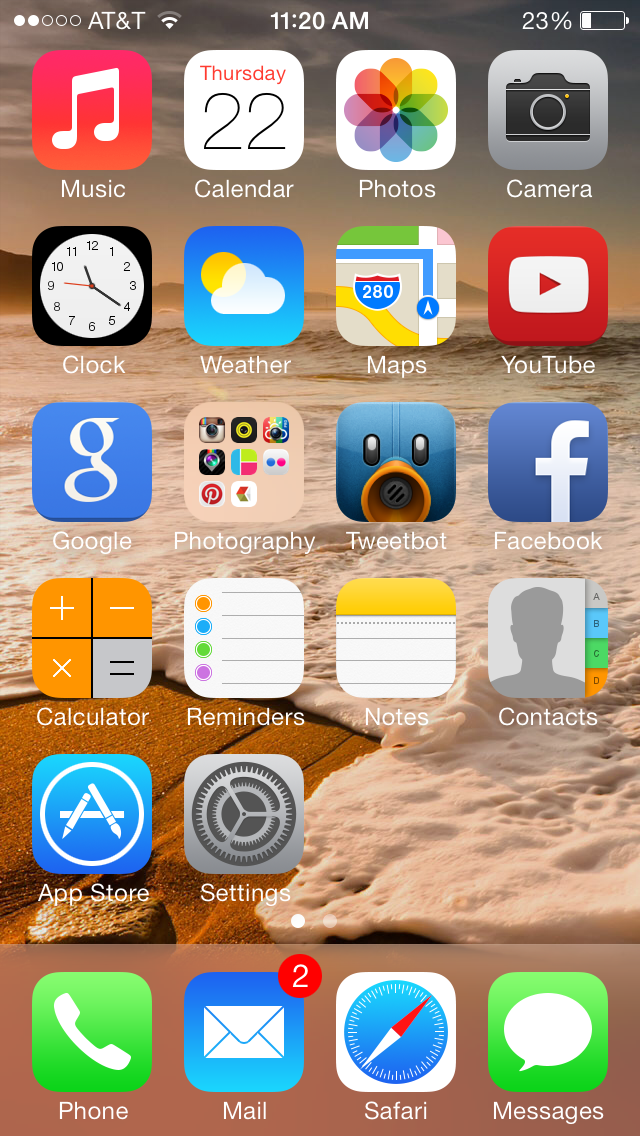Screen dimensions: 640x1136
Task: Start the Camera app
Action: click(548, 110)
